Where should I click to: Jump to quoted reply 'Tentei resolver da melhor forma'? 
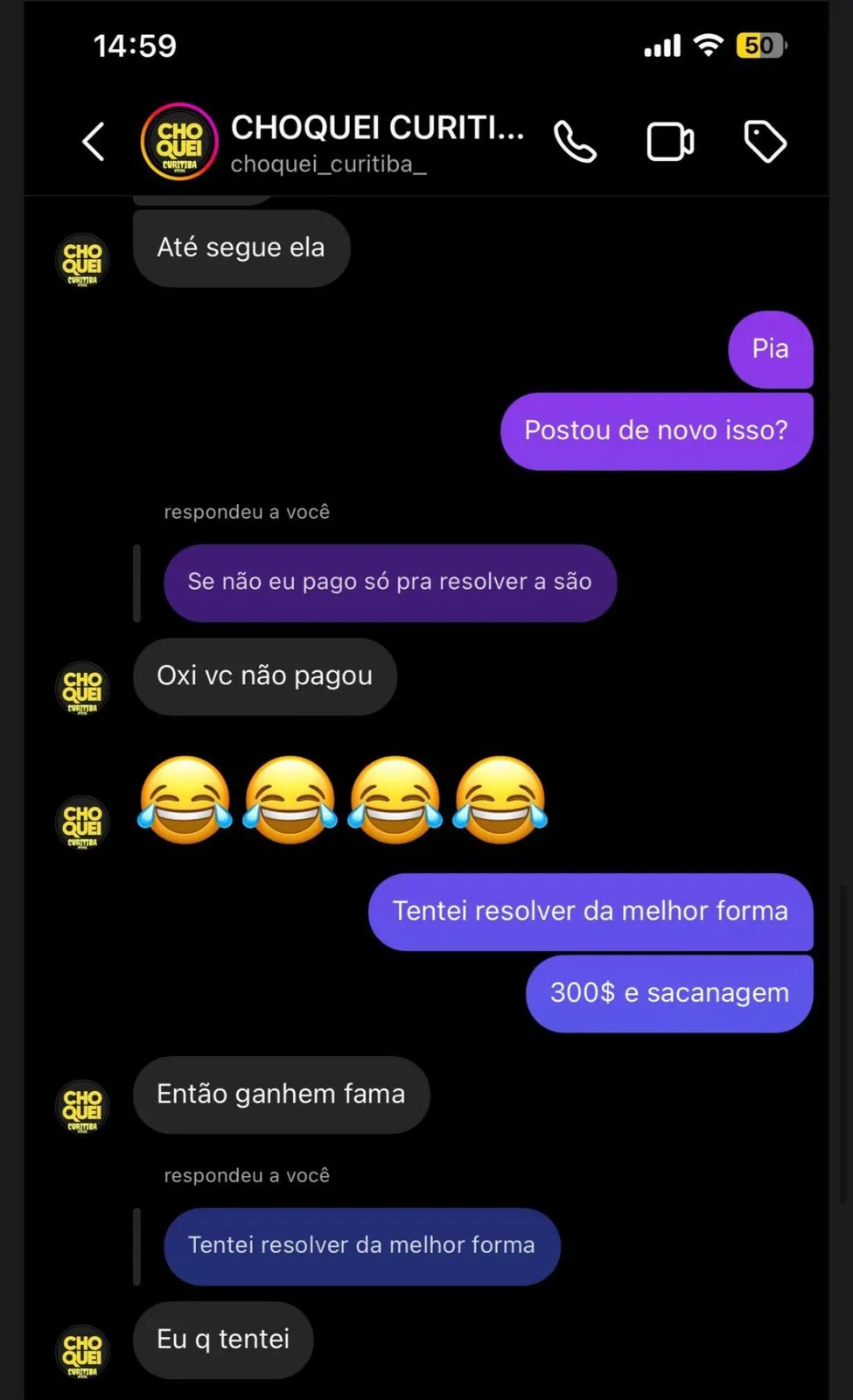pyautogui.click(x=361, y=1246)
